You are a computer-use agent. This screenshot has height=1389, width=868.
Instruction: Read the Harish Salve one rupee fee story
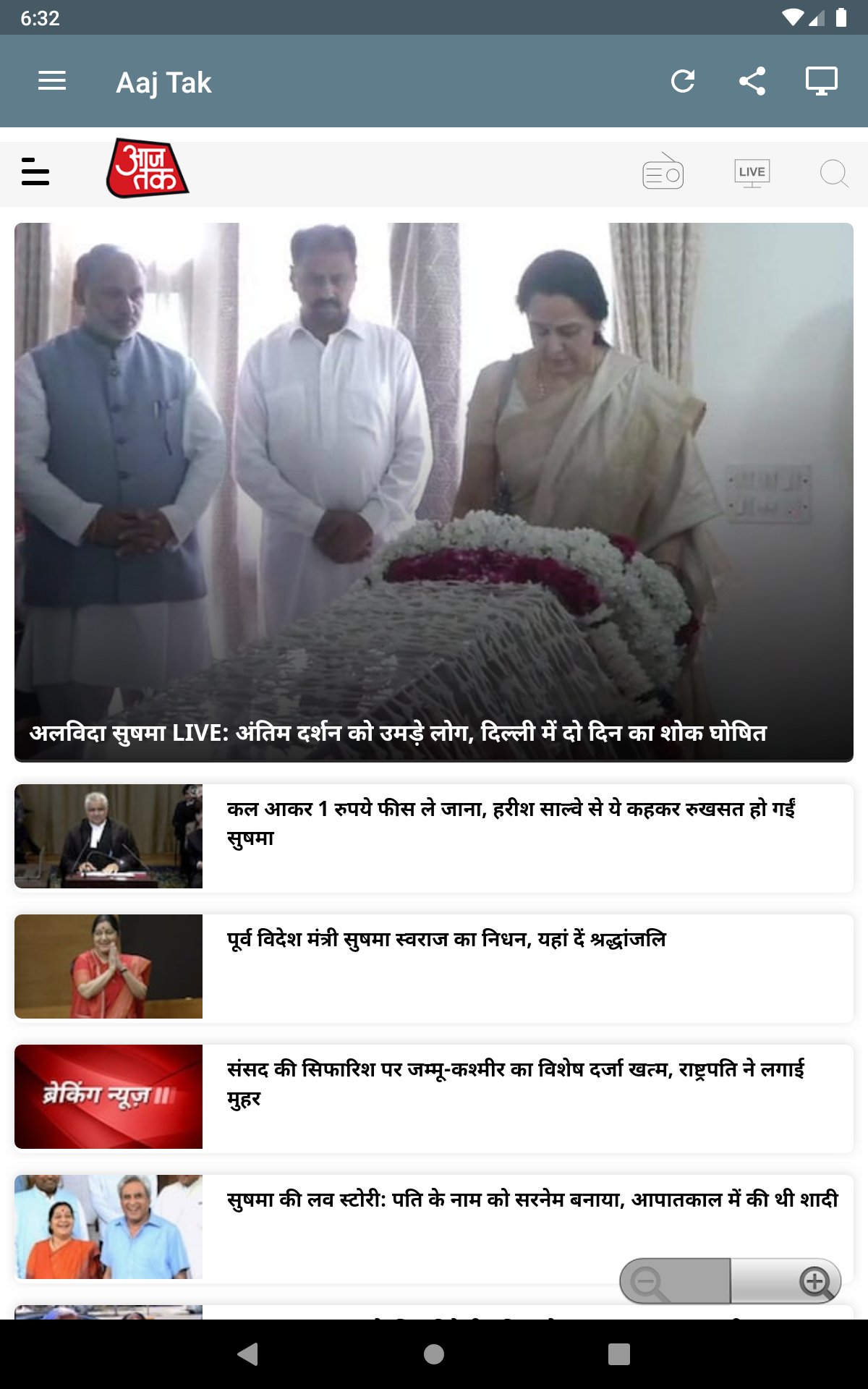pyautogui.click(x=433, y=836)
